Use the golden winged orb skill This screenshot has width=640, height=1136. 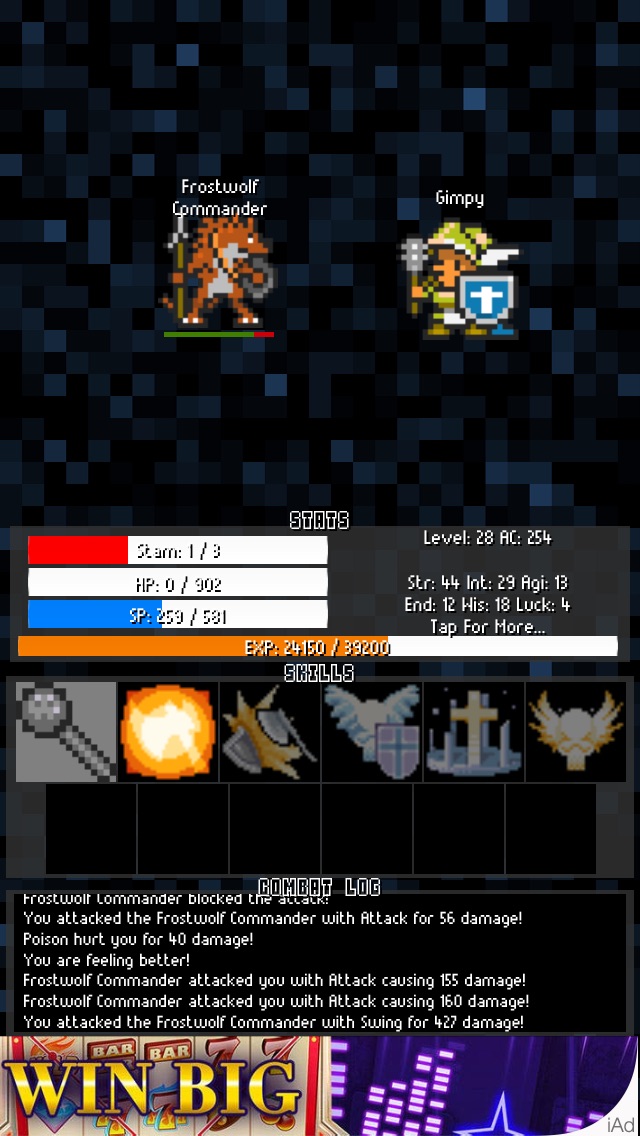[575, 731]
